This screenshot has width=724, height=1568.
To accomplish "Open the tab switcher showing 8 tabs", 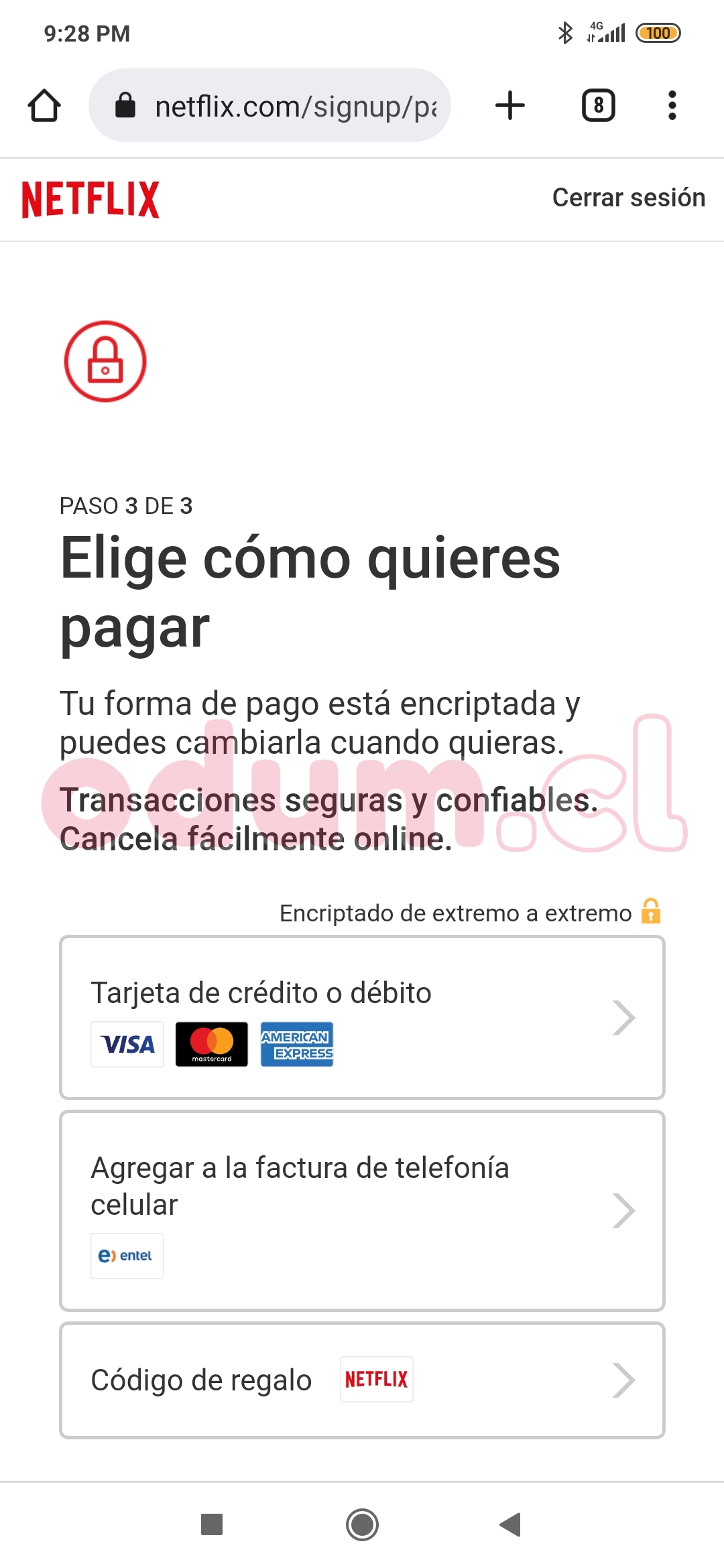I will pyautogui.click(x=598, y=106).
